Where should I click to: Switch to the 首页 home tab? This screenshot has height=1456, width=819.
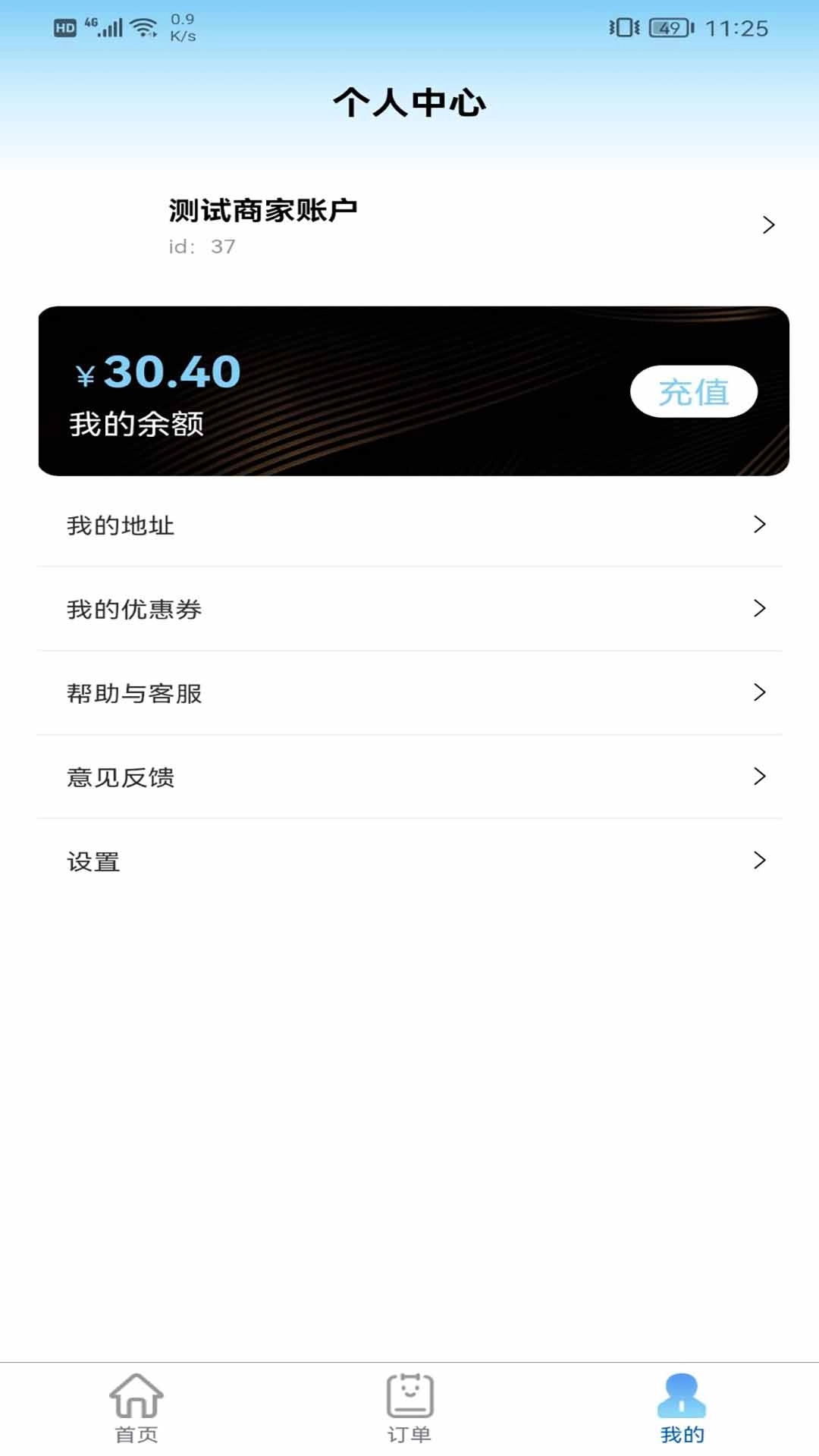click(x=136, y=1408)
